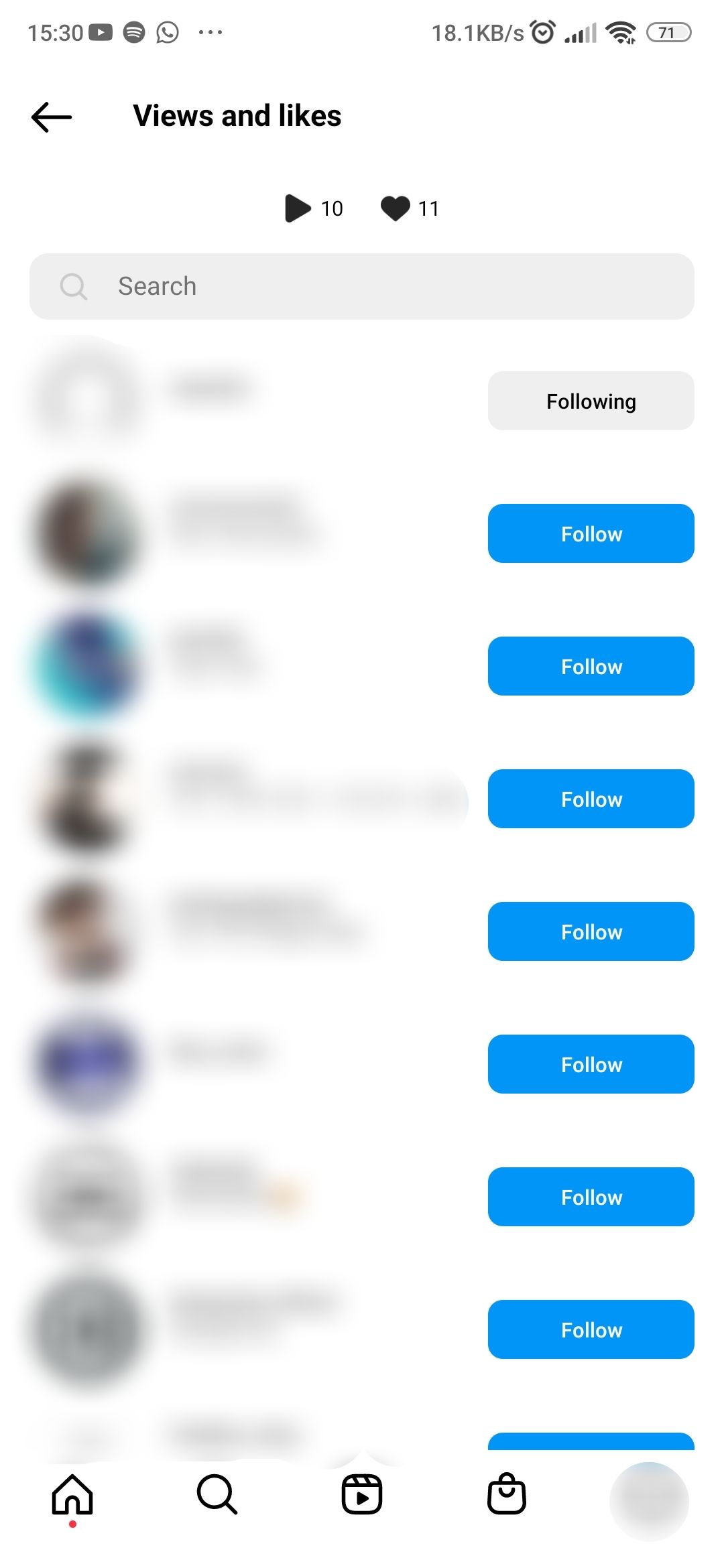Click the Spotify icon in the status bar
This screenshot has width=724, height=1568.
[x=133, y=31]
